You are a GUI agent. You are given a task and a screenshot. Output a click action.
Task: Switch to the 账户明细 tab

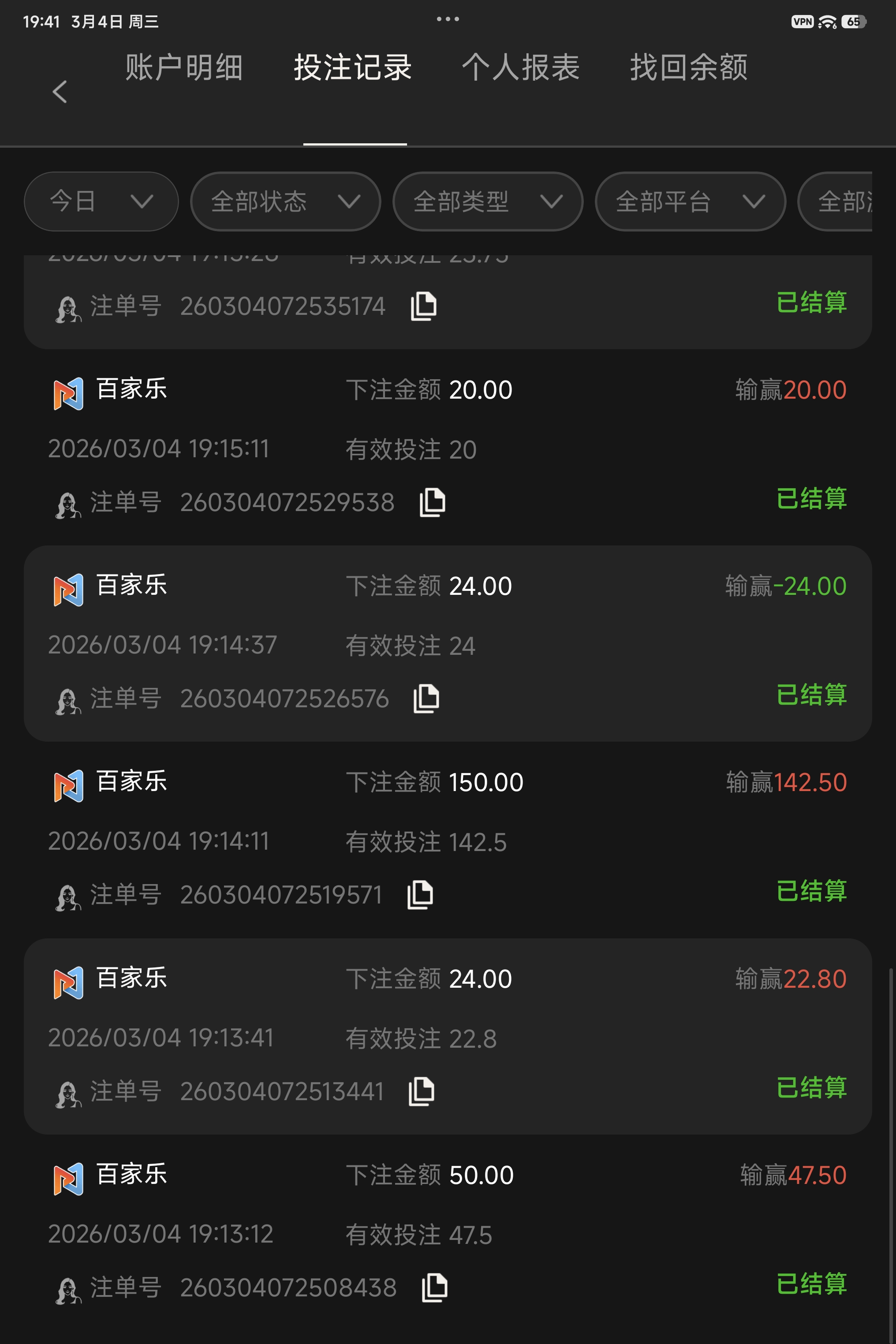point(183,67)
